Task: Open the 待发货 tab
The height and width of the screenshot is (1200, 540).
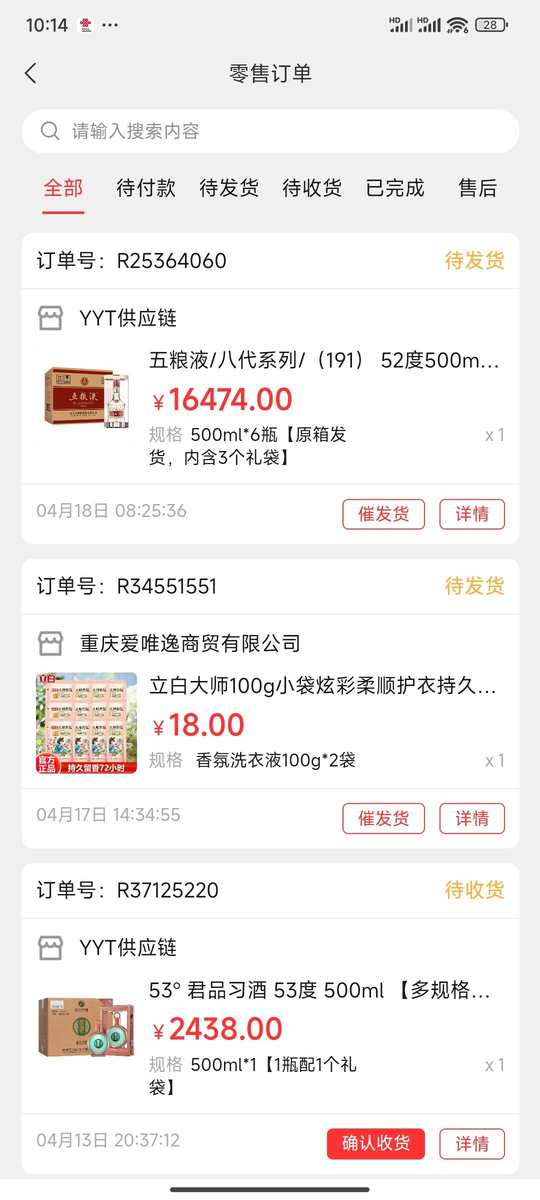Action: [x=229, y=188]
